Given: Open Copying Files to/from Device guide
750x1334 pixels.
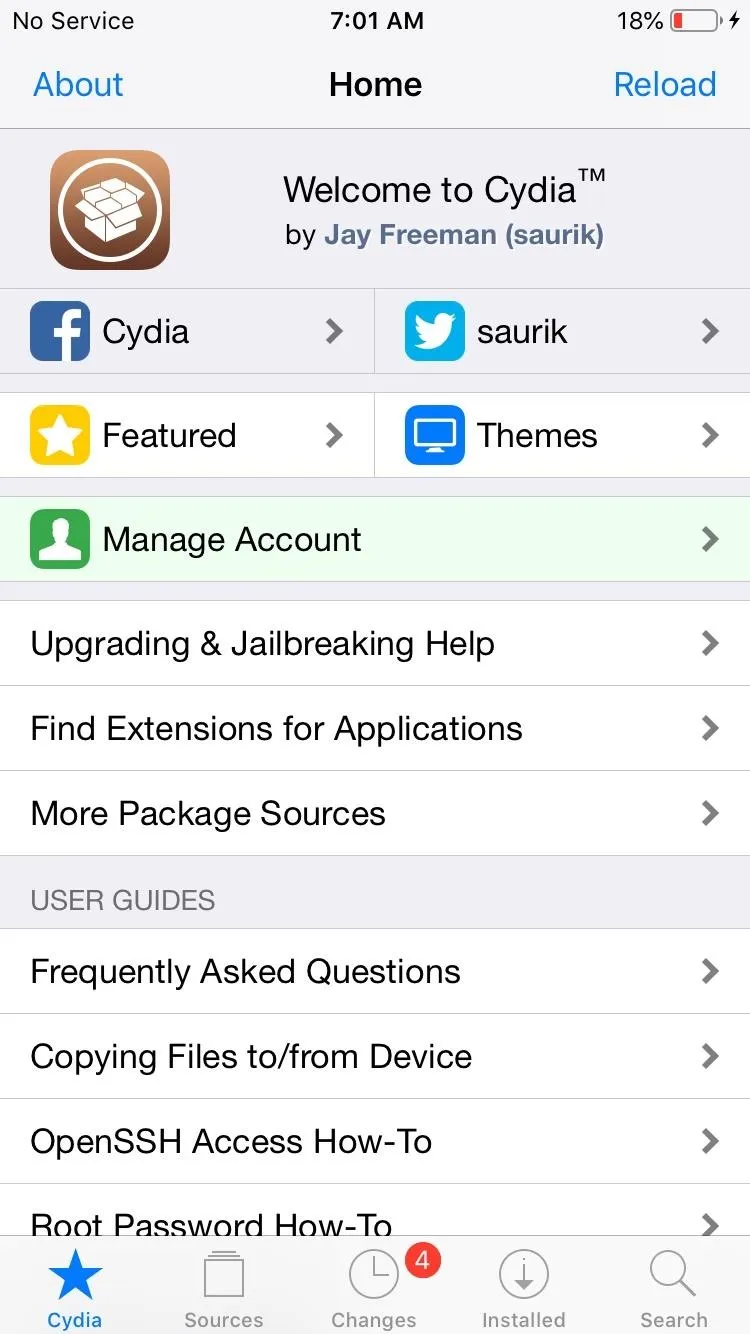Looking at the screenshot, I should pyautogui.click(x=375, y=1056).
